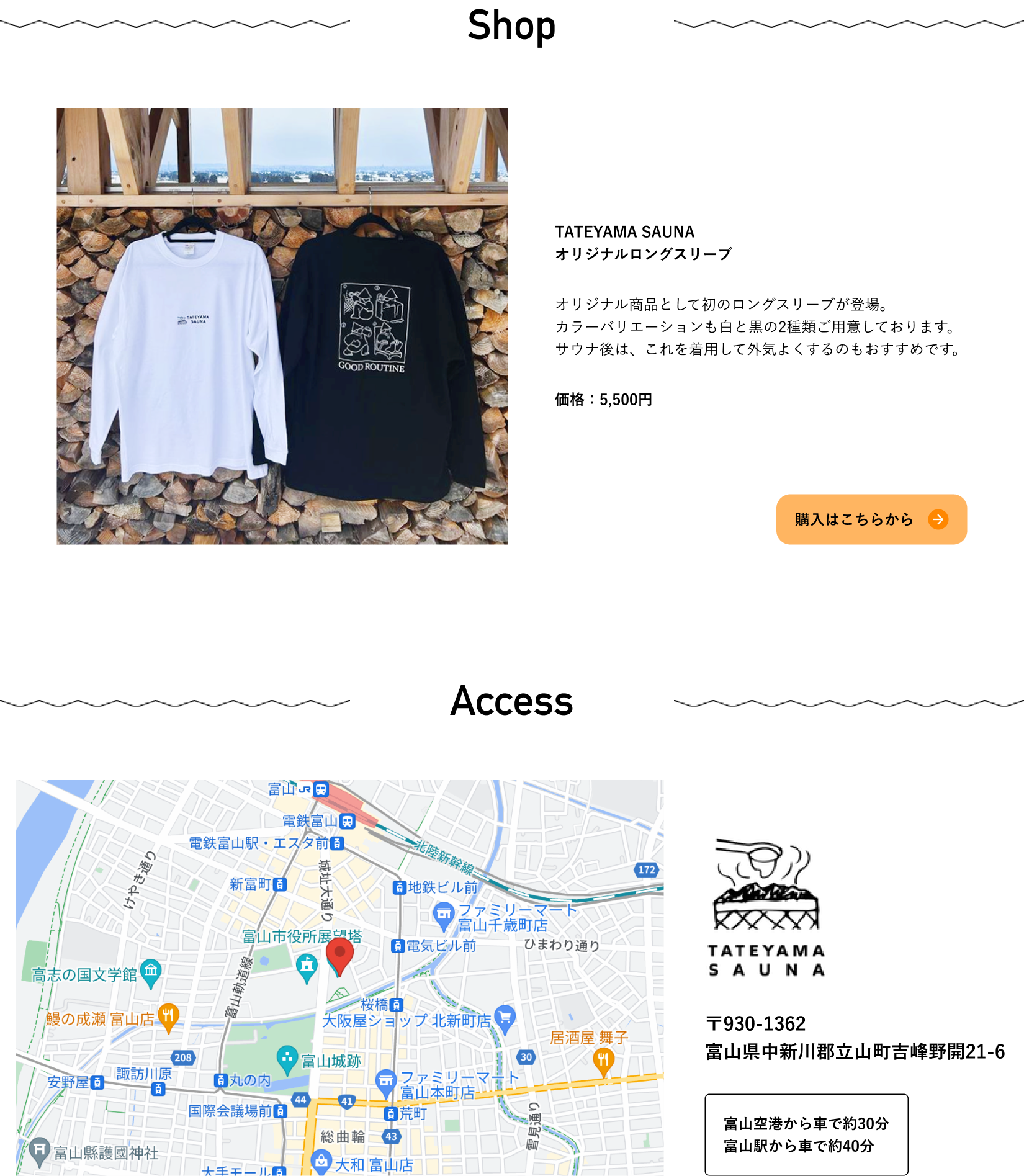Tap 高志の国文学館 museum marker
Screen dimensions: 1024x1176
151,972
